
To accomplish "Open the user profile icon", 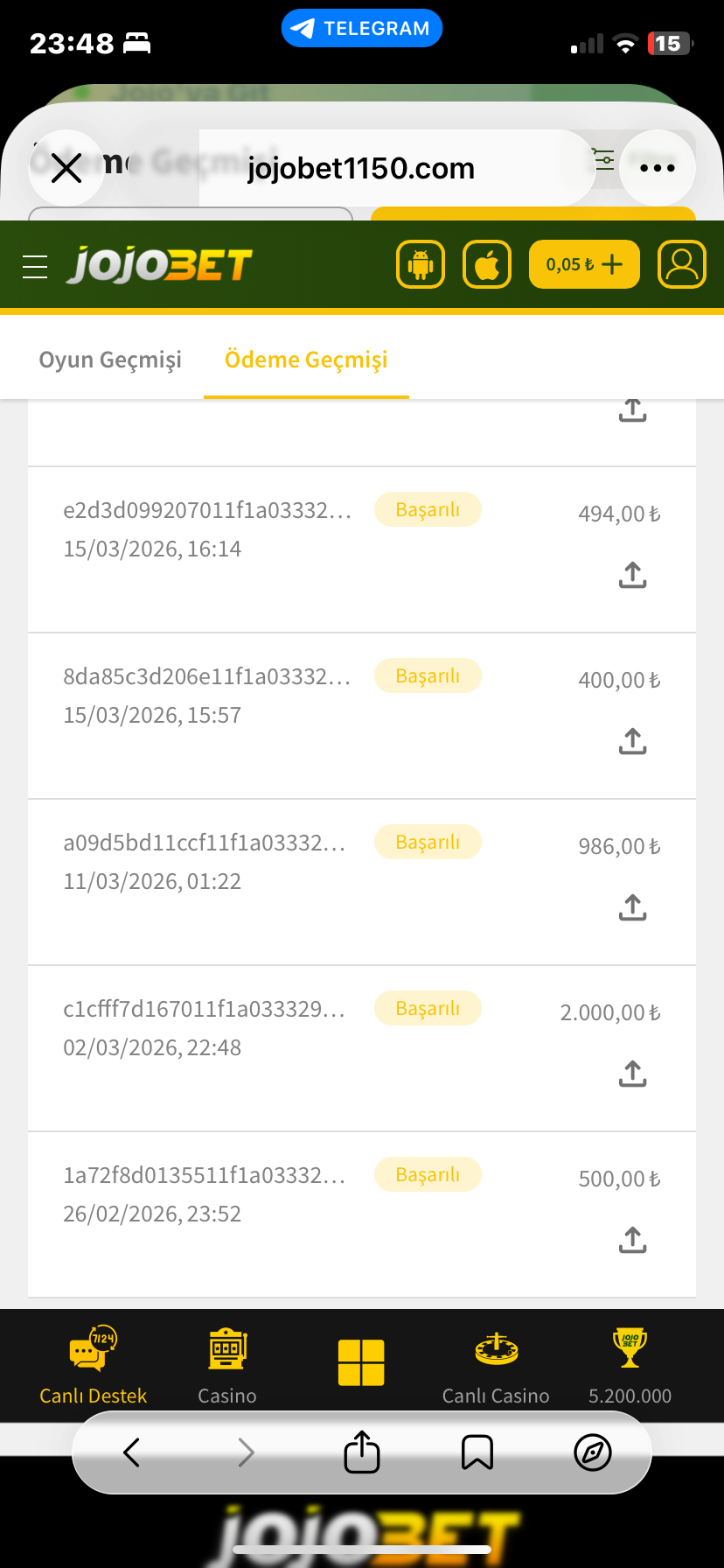I will click(681, 264).
